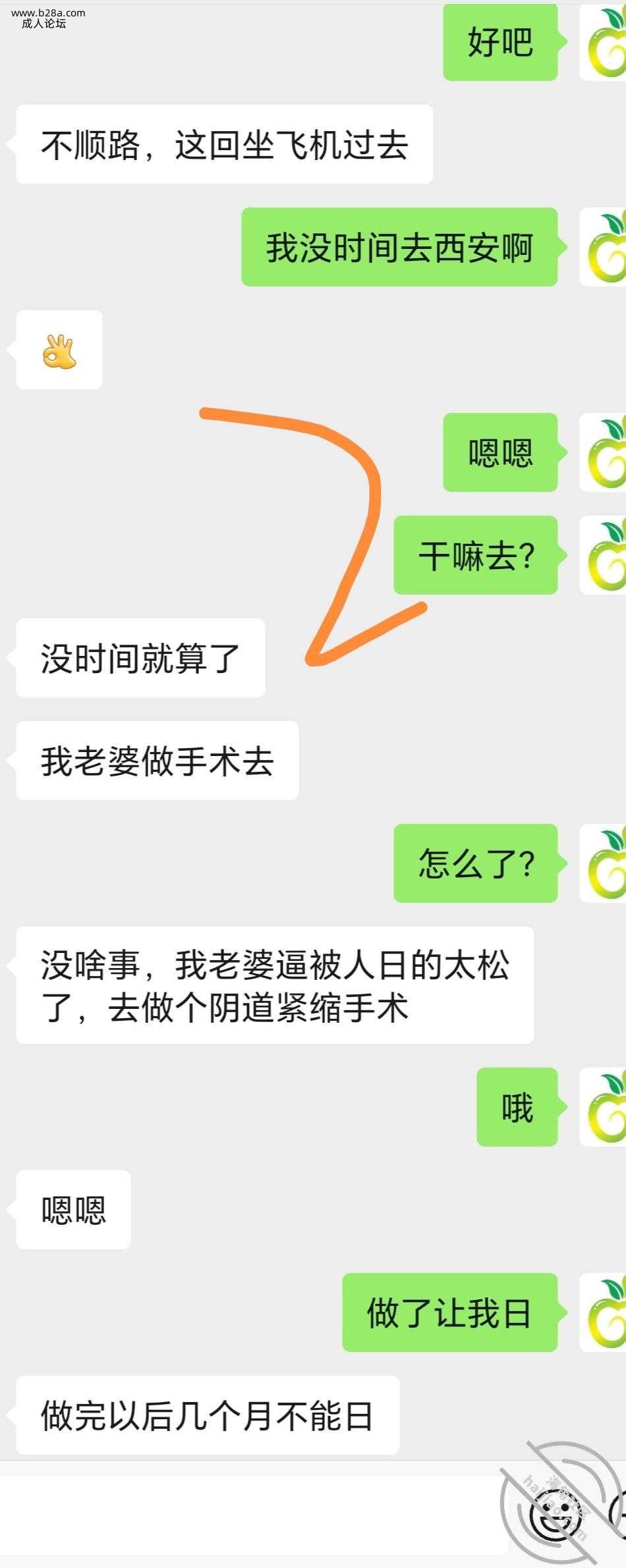Open sender's avatar beside 好吧 message
The height and width of the screenshot is (1568, 626).
[604, 43]
